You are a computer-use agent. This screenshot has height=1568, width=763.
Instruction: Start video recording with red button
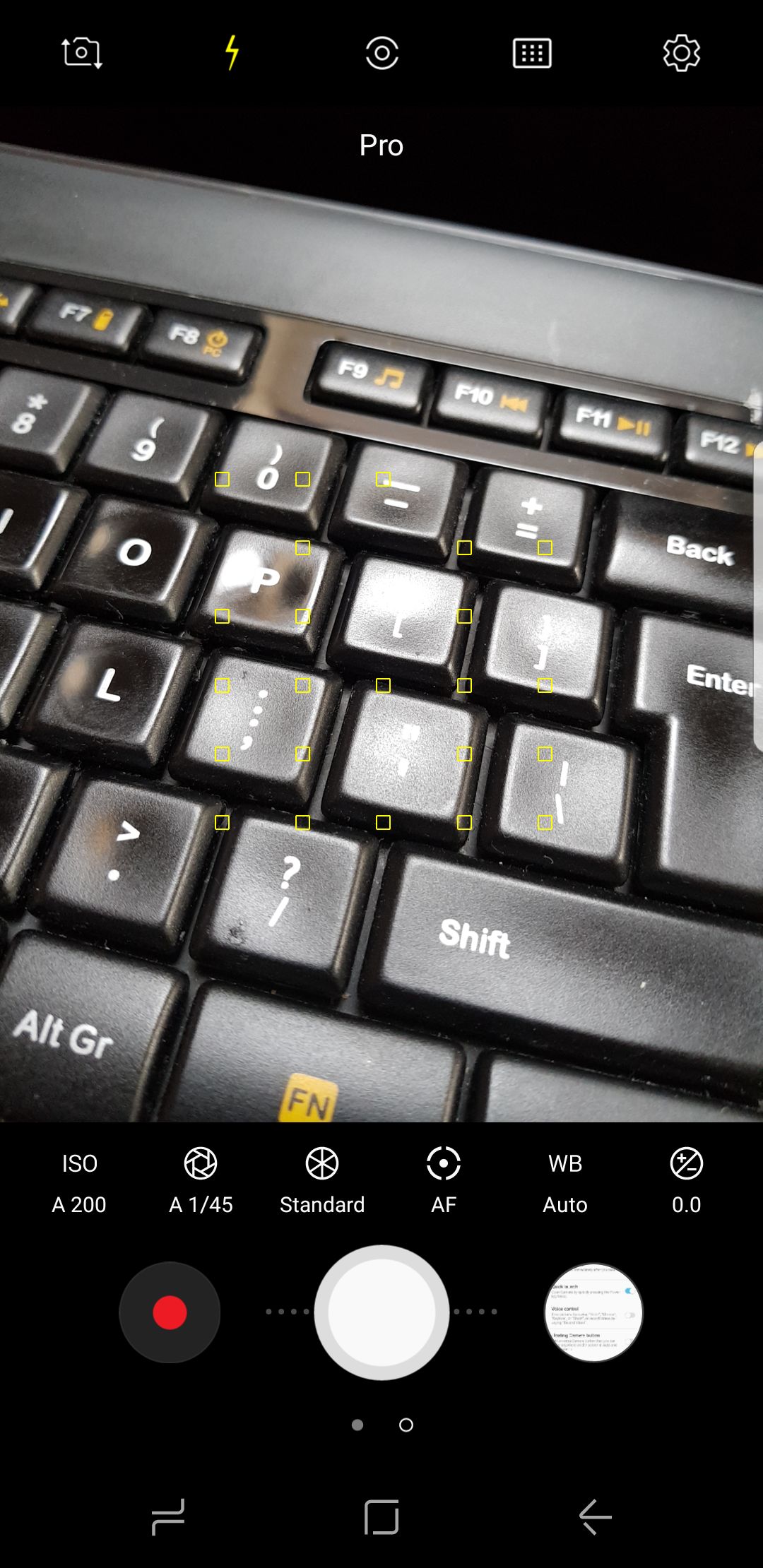point(170,1312)
